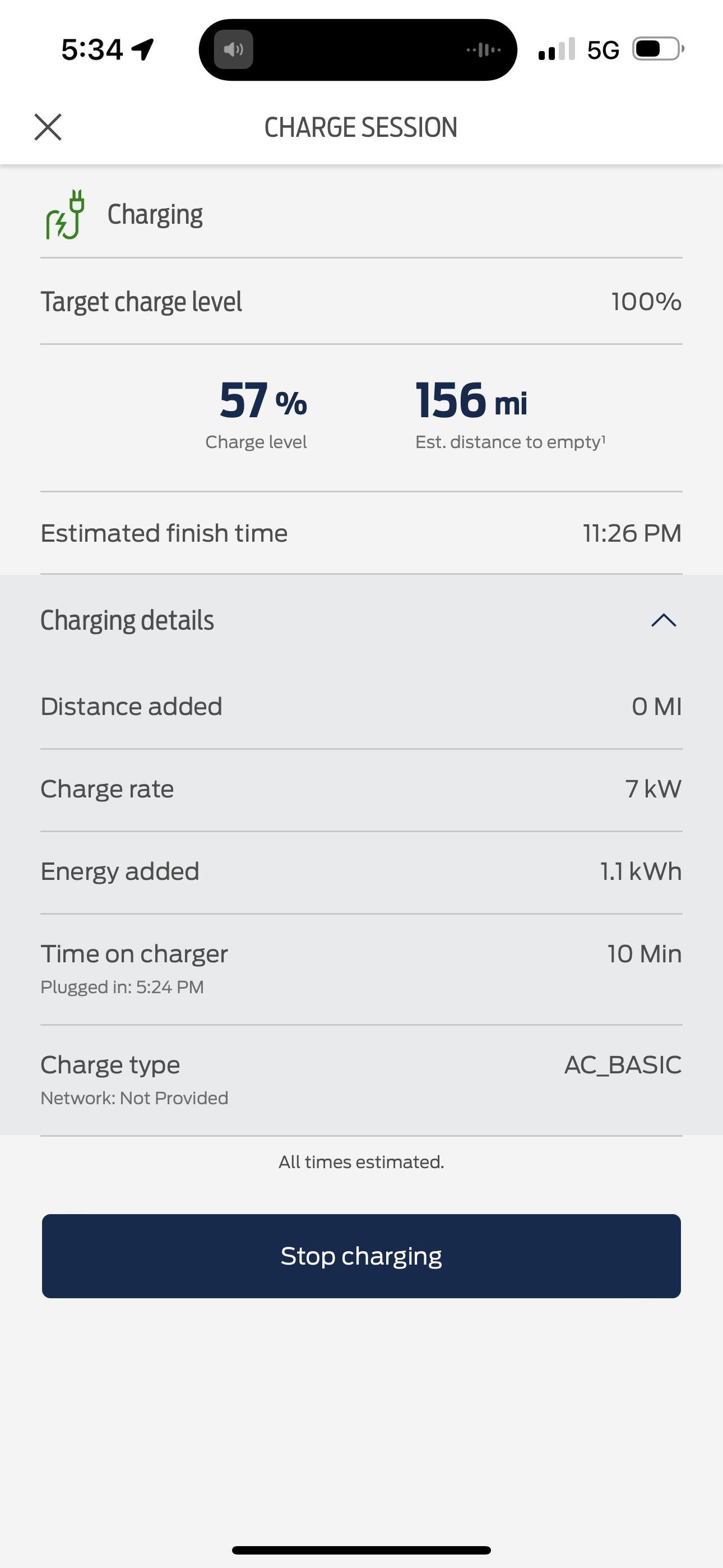The image size is (723, 1568).
Task: Collapse the Charging details section
Action: coord(664,620)
